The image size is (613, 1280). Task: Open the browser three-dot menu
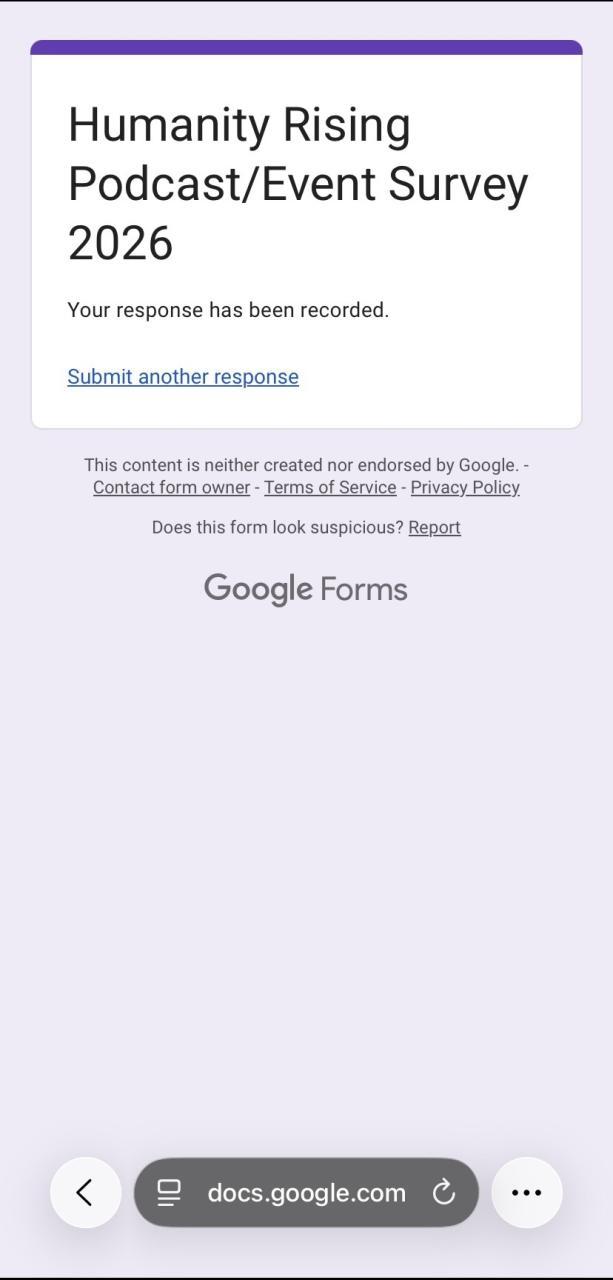(x=526, y=1192)
